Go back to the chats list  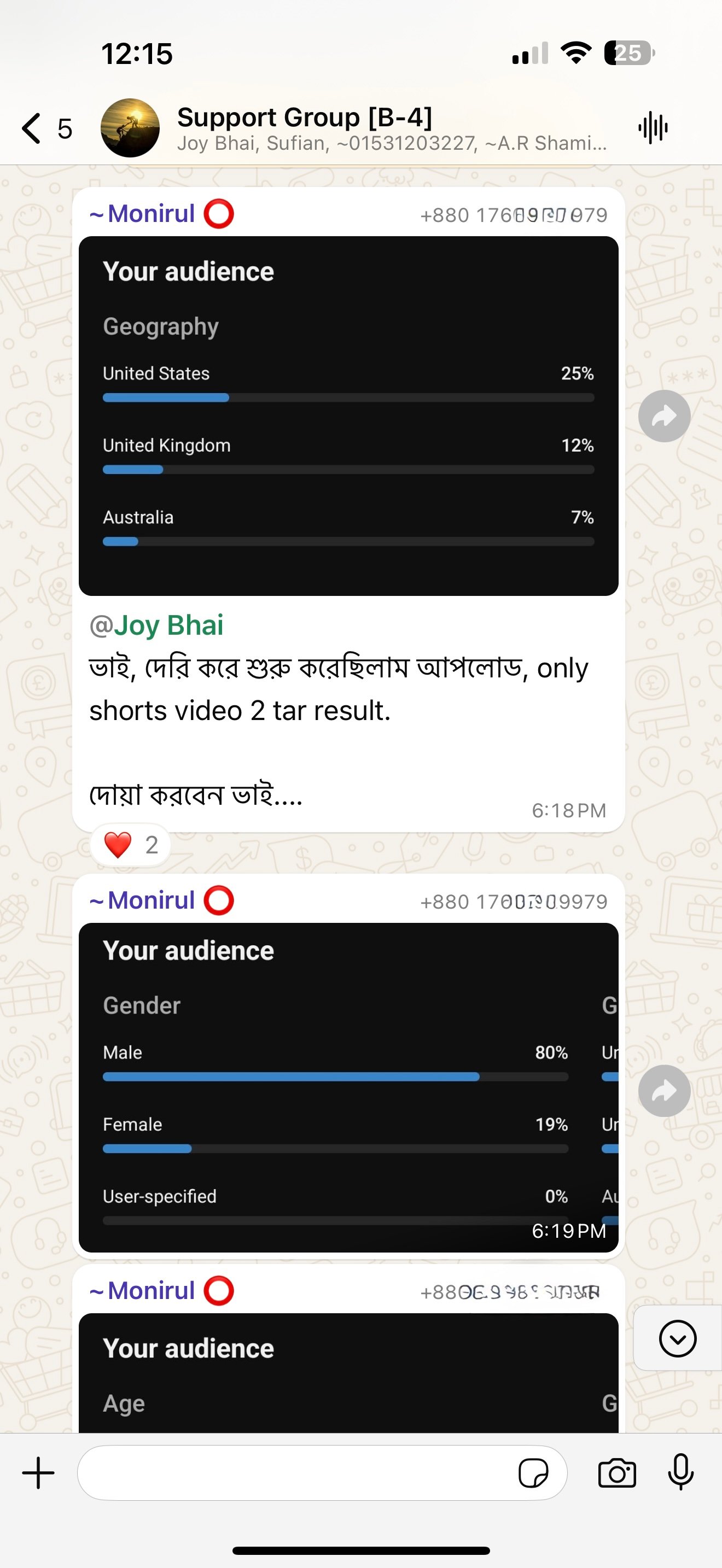(x=33, y=128)
